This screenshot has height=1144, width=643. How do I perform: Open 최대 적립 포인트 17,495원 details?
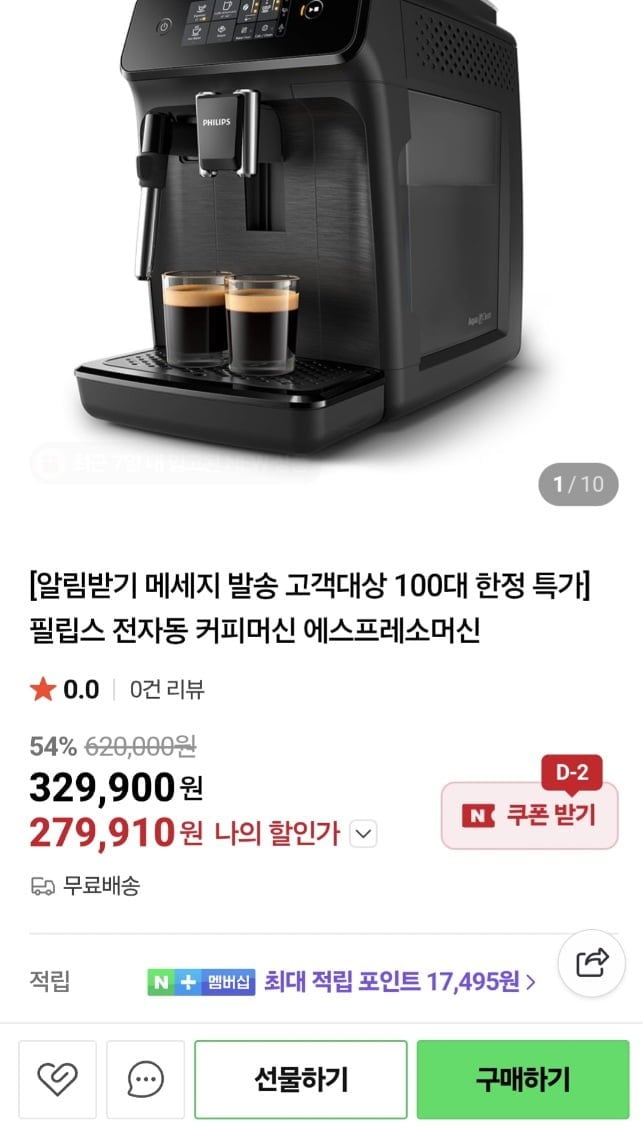tap(400, 982)
